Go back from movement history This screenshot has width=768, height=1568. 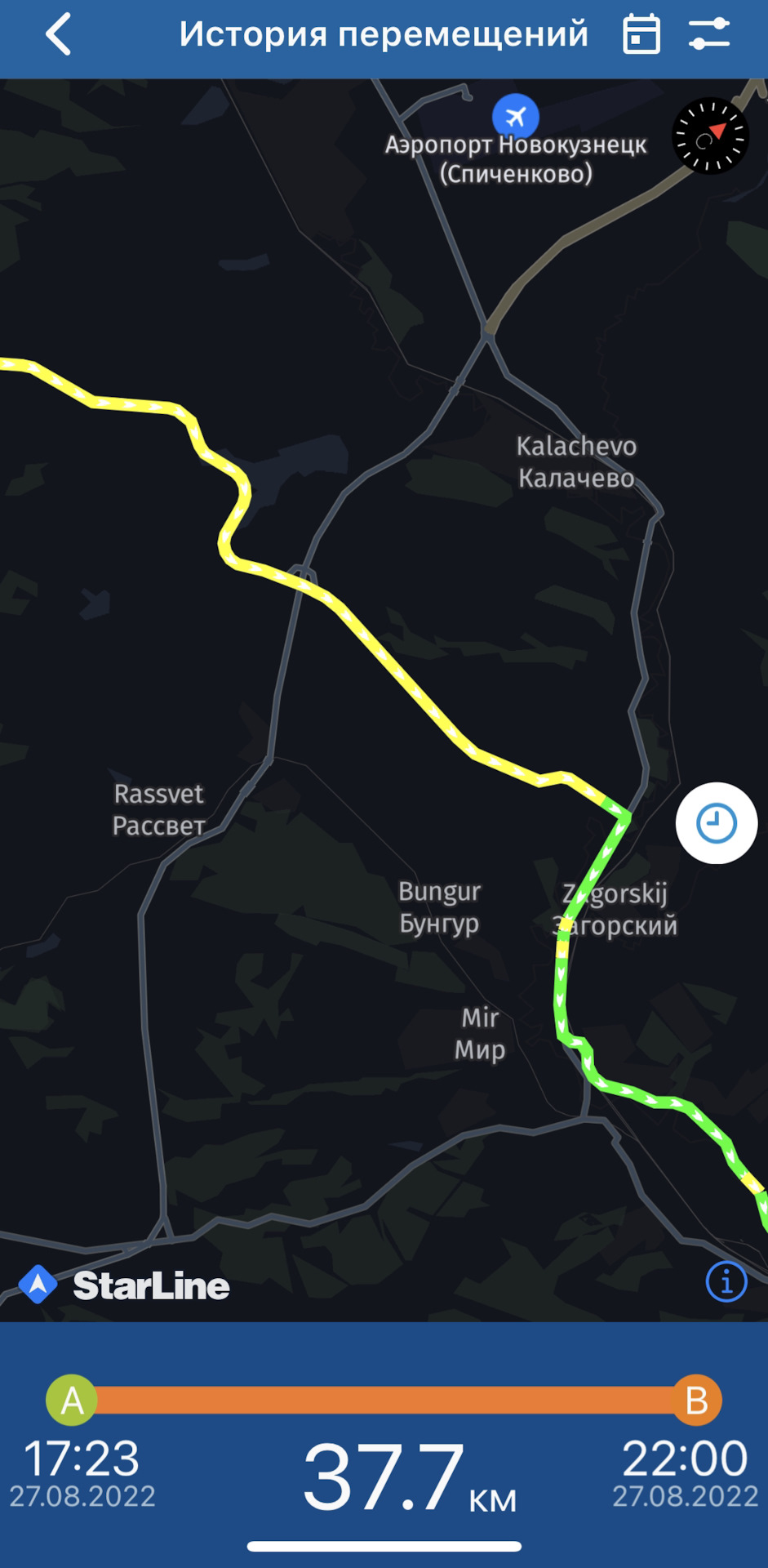coord(59,35)
